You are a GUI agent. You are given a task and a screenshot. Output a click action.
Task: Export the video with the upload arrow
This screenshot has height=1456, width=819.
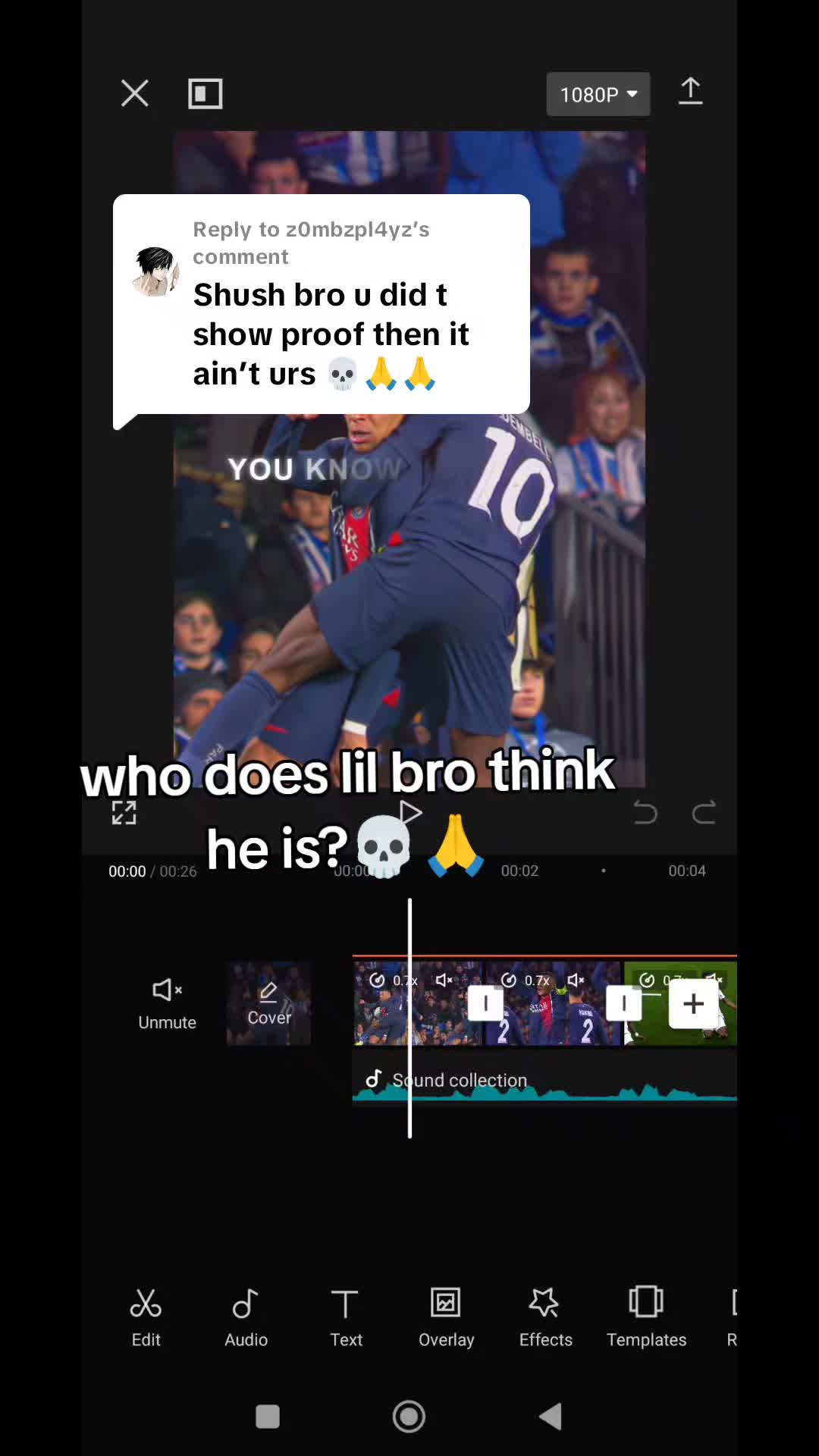pyautogui.click(x=690, y=93)
